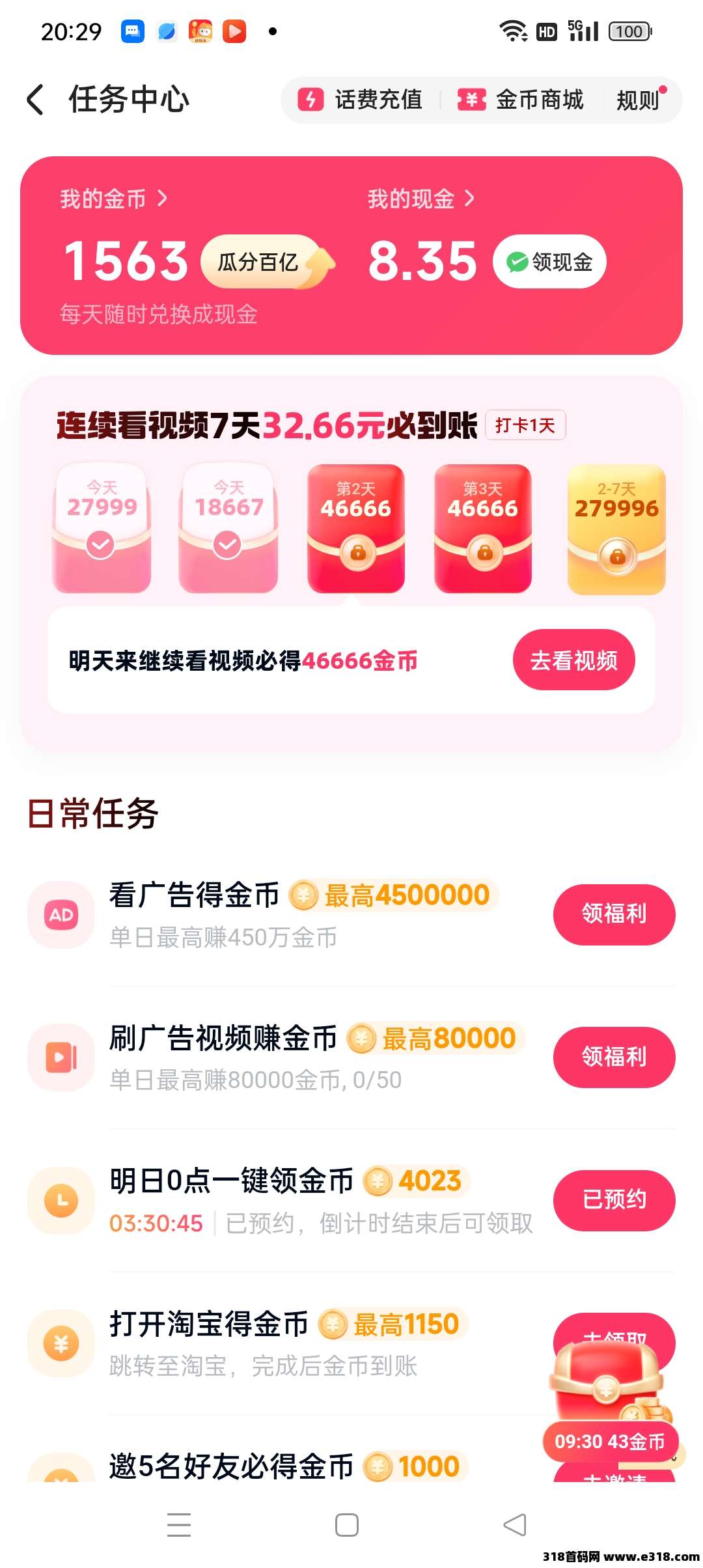The width and height of the screenshot is (703, 1568).
Task: Tap 领福利 for 看广告得金币
Action: click(x=614, y=914)
